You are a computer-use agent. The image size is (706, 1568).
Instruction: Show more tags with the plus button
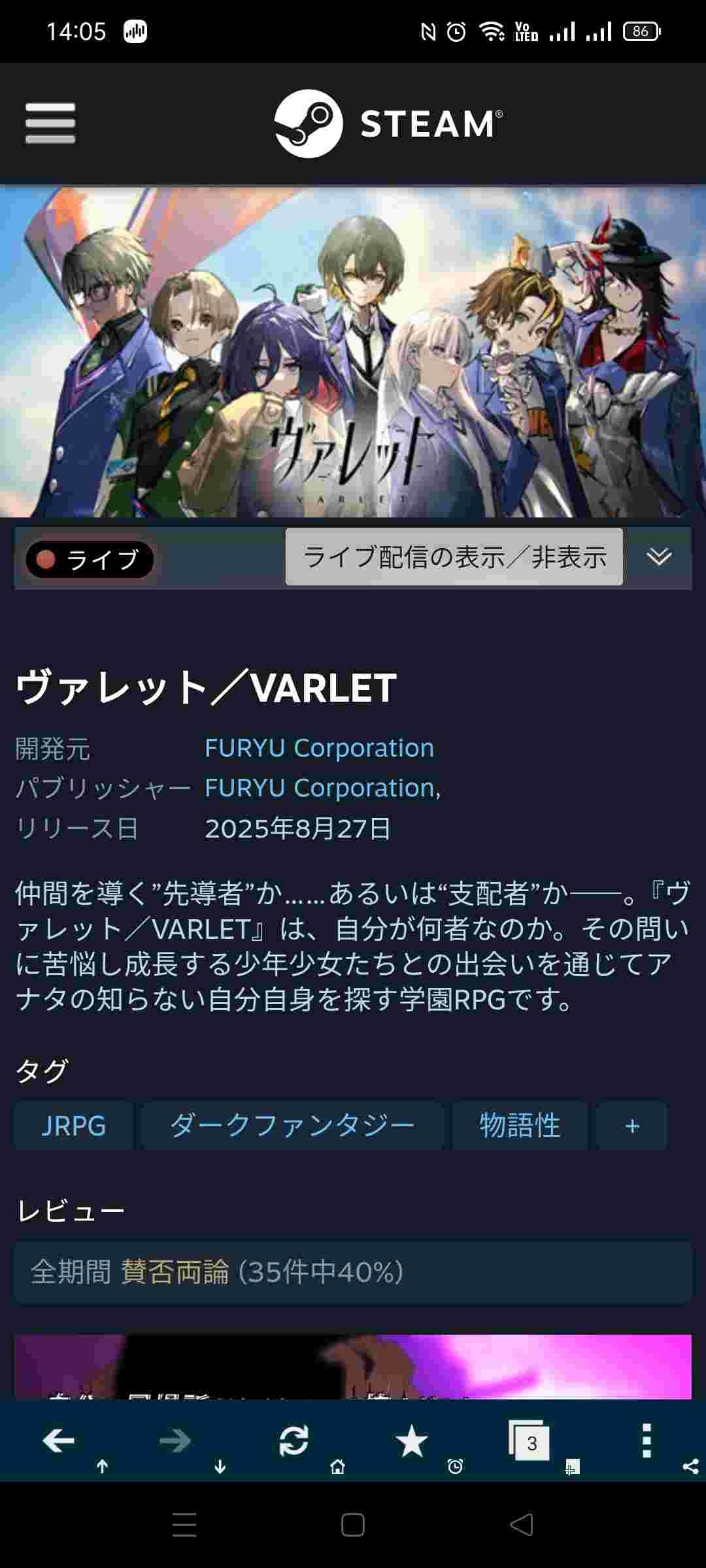tap(631, 1126)
